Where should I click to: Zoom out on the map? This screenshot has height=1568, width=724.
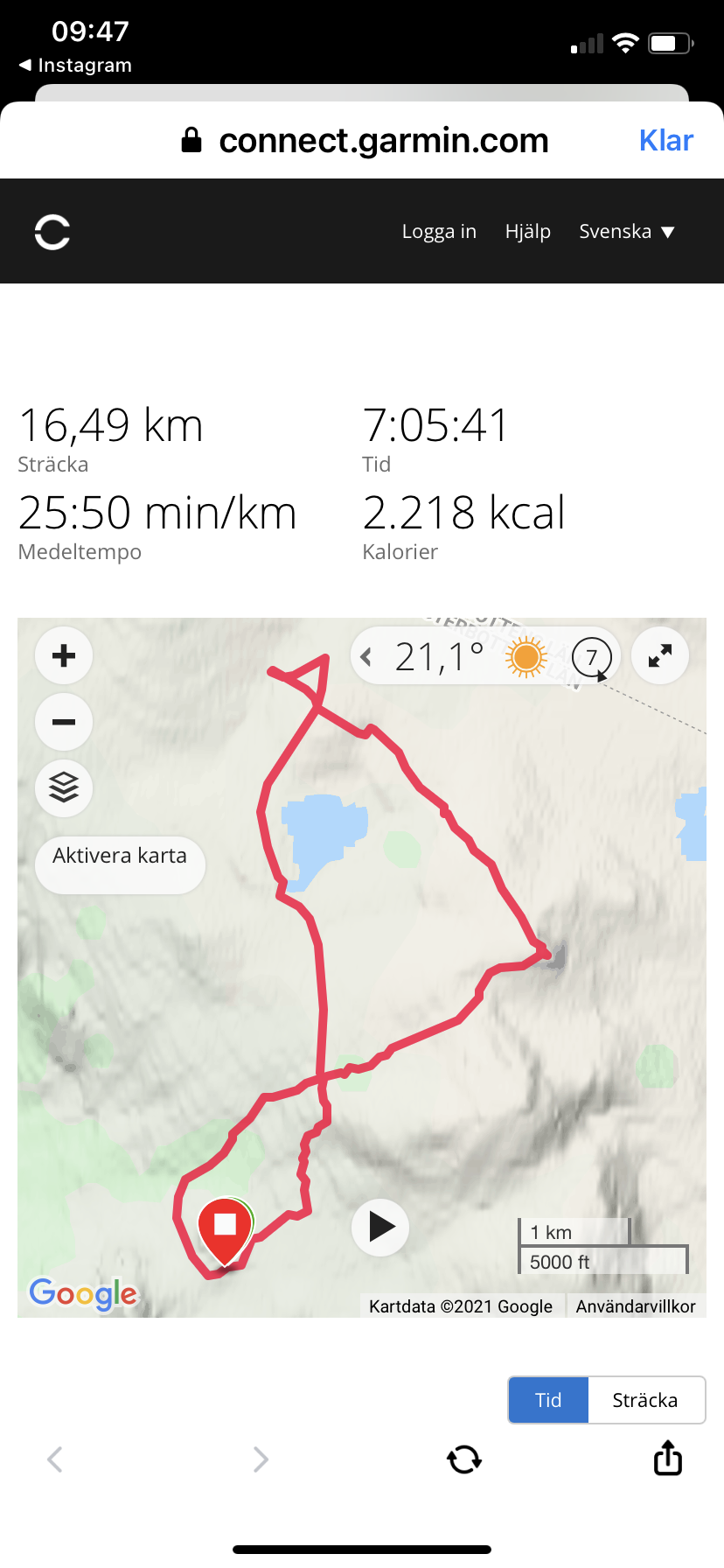click(x=64, y=722)
